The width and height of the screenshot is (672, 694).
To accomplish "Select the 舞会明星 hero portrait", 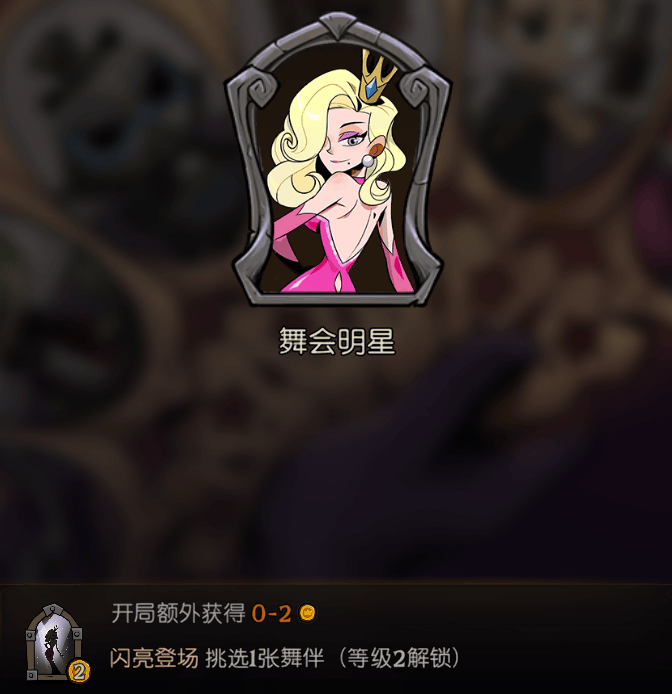I will pyautogui.click(x=336, y=165).
